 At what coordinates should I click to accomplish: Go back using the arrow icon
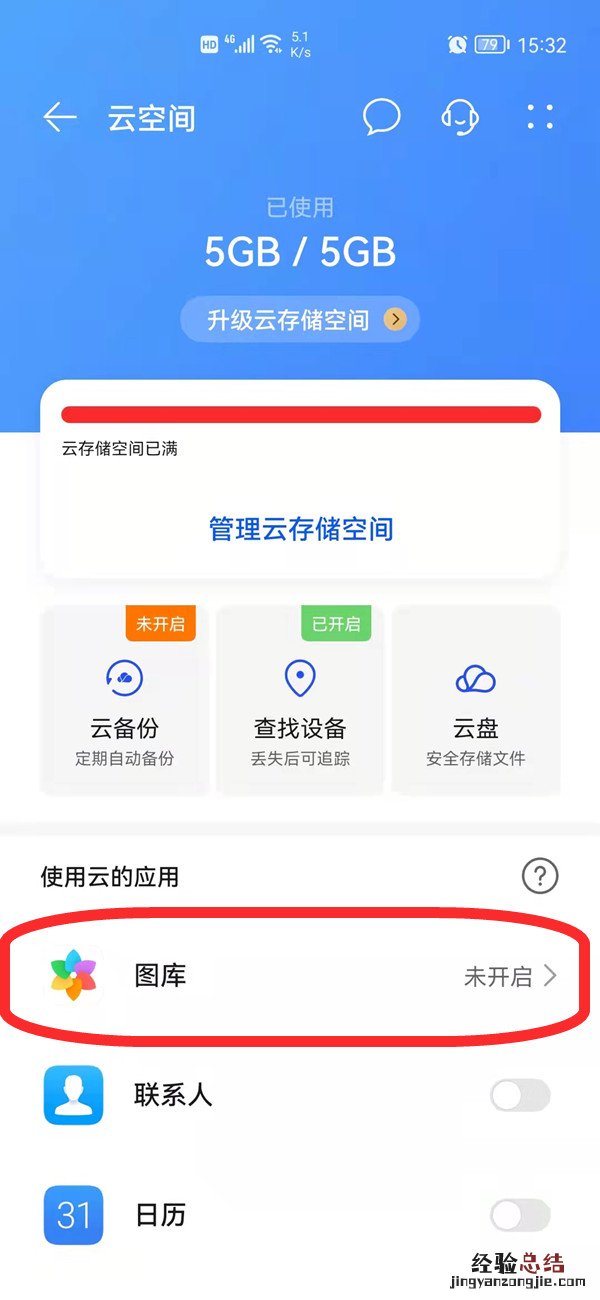pos(59,118)
